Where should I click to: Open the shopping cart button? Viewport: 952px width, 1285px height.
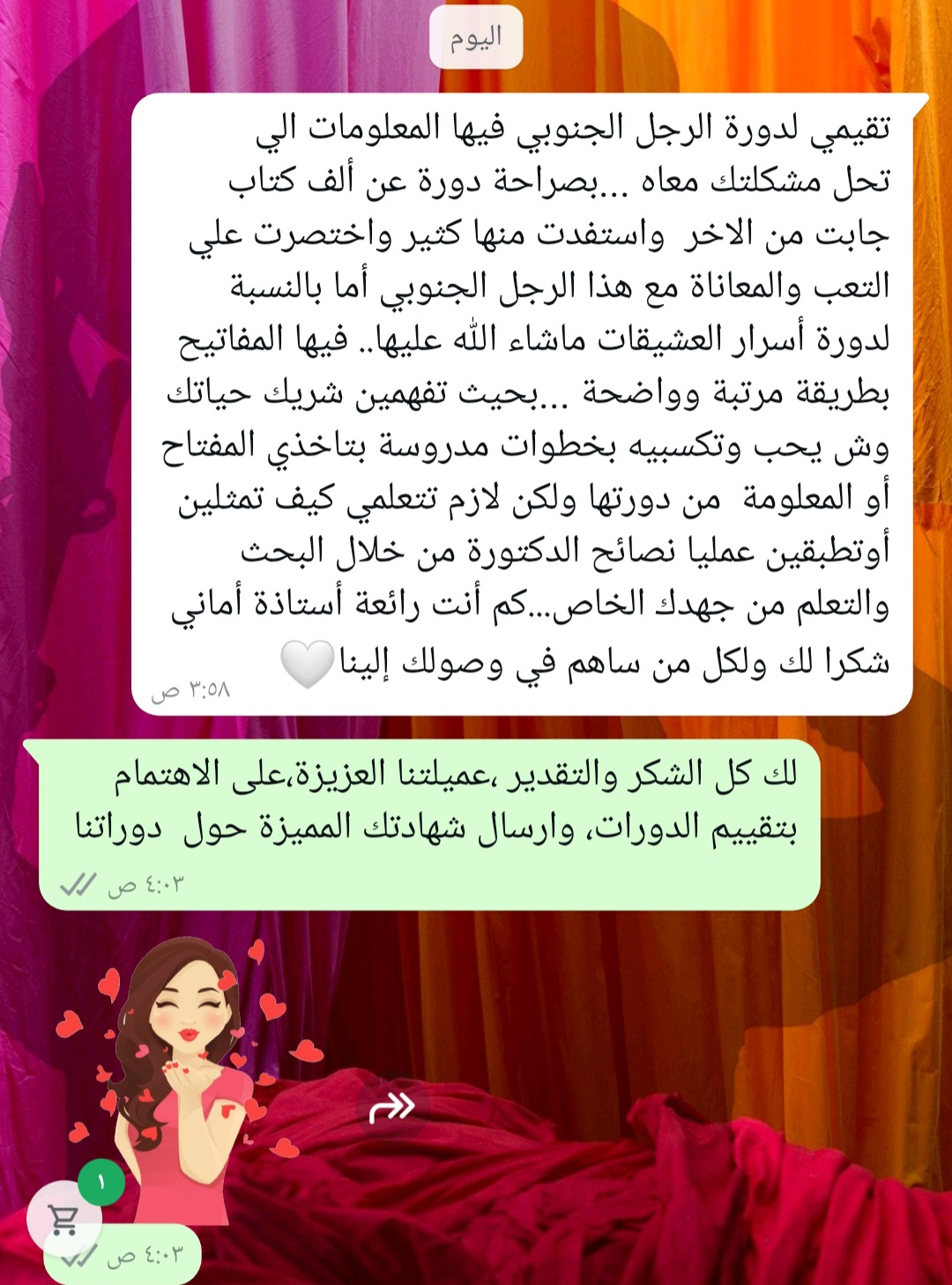click(63, 1219)
